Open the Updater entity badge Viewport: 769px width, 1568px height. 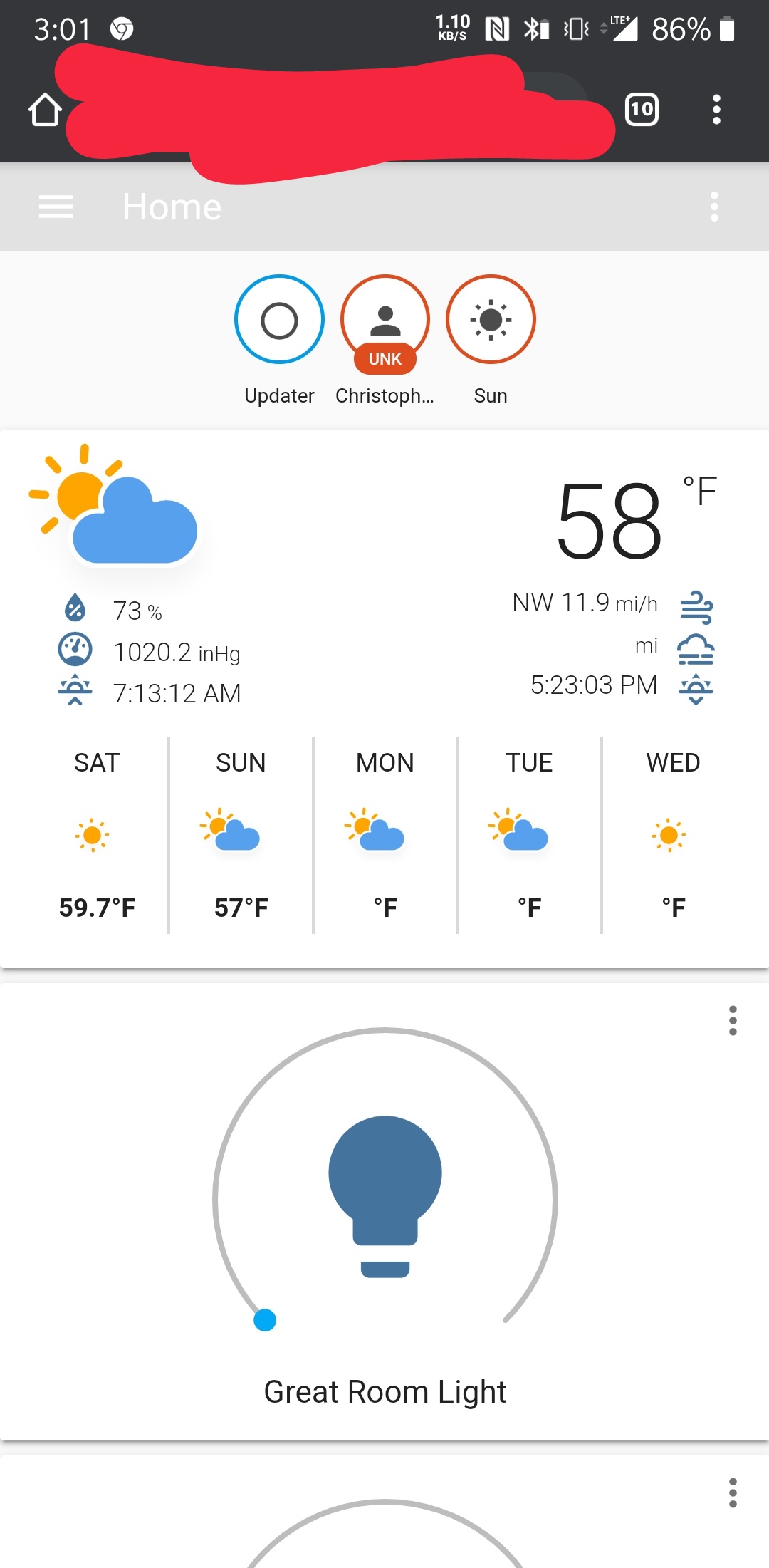click(x=278, y=319)
